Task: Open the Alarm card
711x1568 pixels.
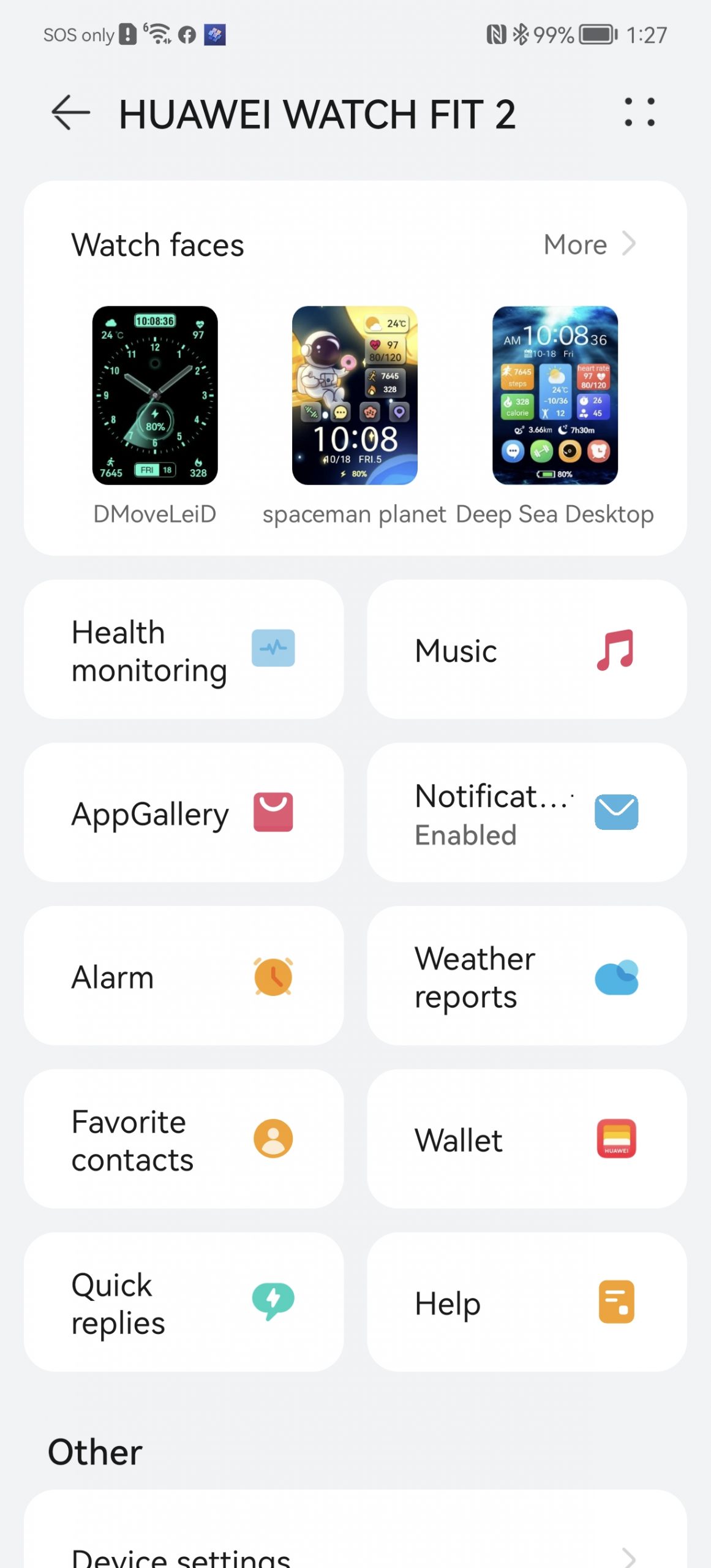Action: pyautogui.click(x=184, y=976)
